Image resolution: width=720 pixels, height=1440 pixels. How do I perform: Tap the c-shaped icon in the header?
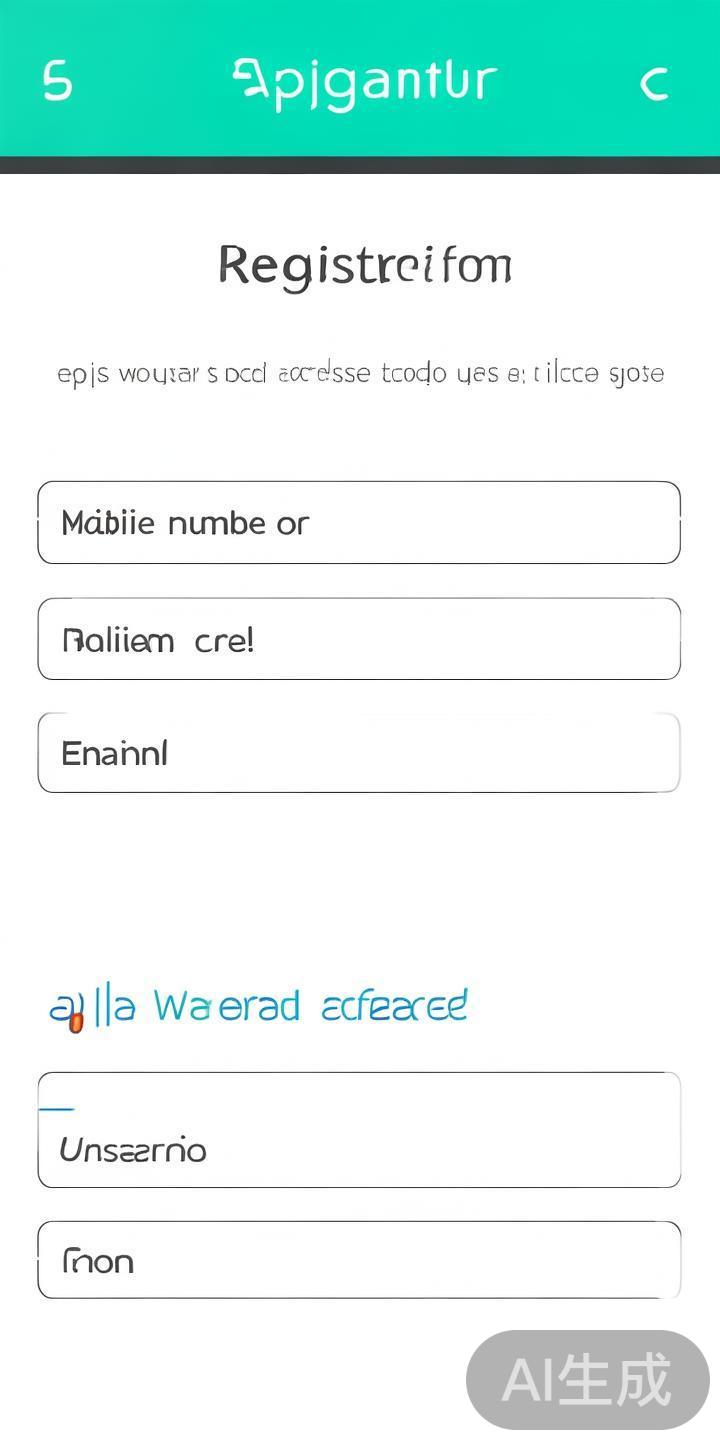(x=654, y=84)
